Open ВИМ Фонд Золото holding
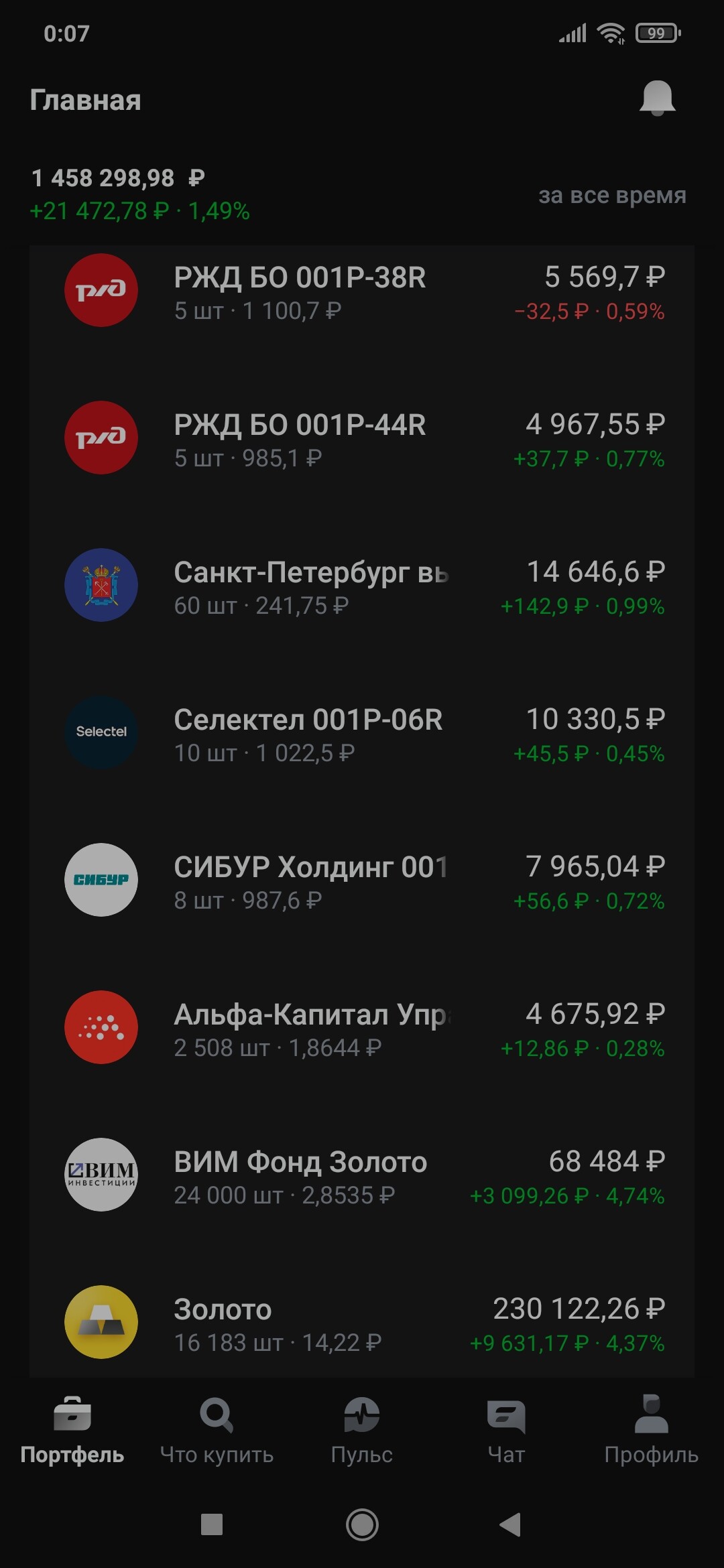Viewport: 724px width, 1568px height. pos(362,1177)
